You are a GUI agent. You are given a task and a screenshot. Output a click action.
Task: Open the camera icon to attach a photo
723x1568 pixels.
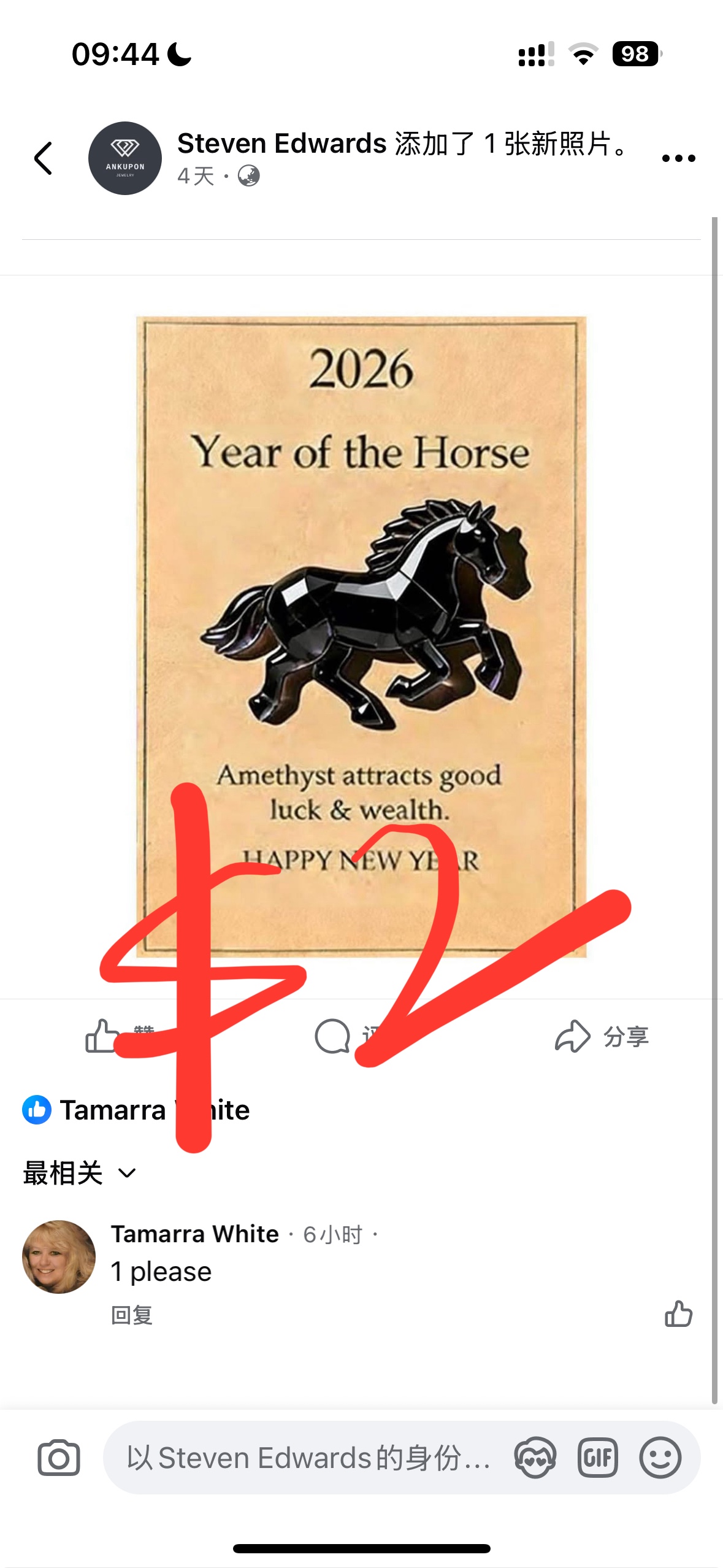(x=59, y=1458)
